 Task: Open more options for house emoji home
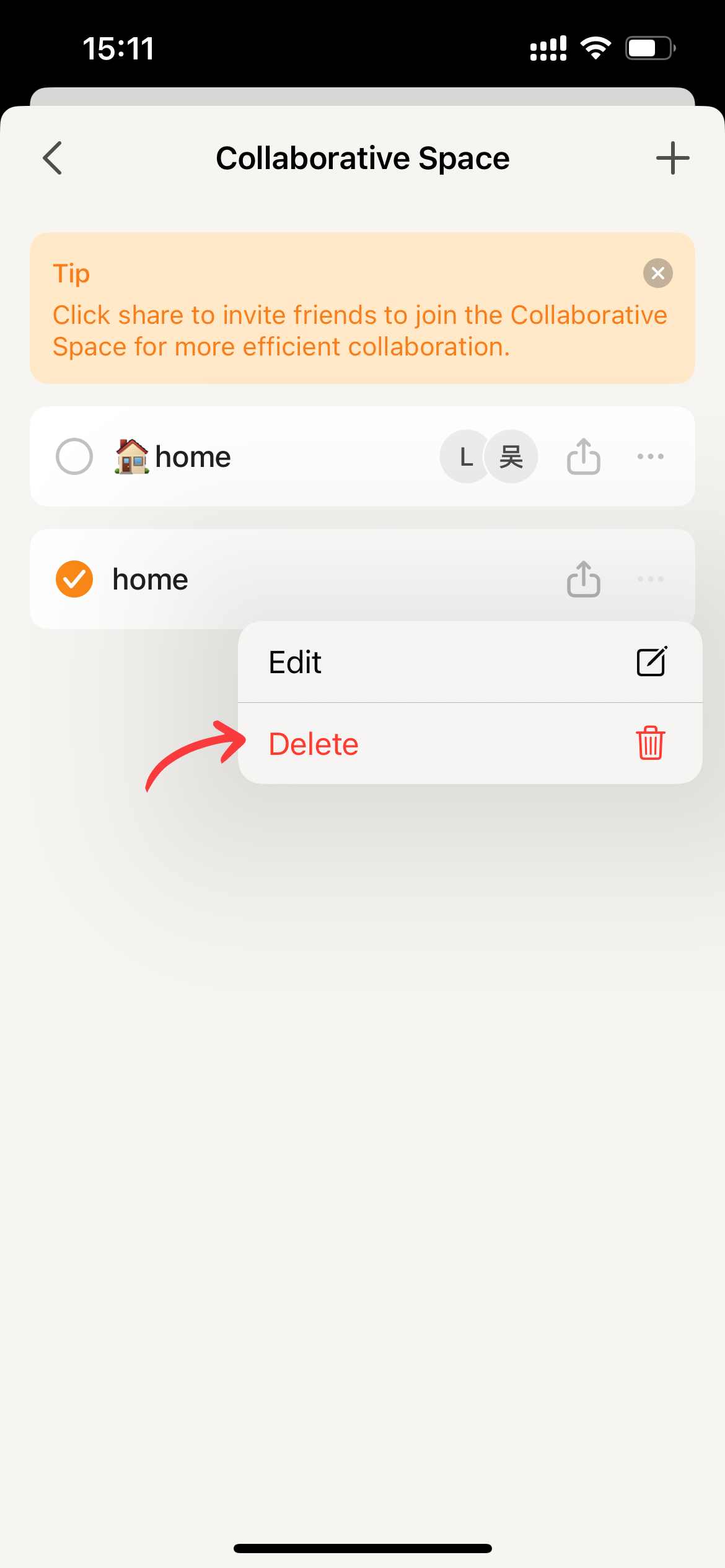coord(650,456)
